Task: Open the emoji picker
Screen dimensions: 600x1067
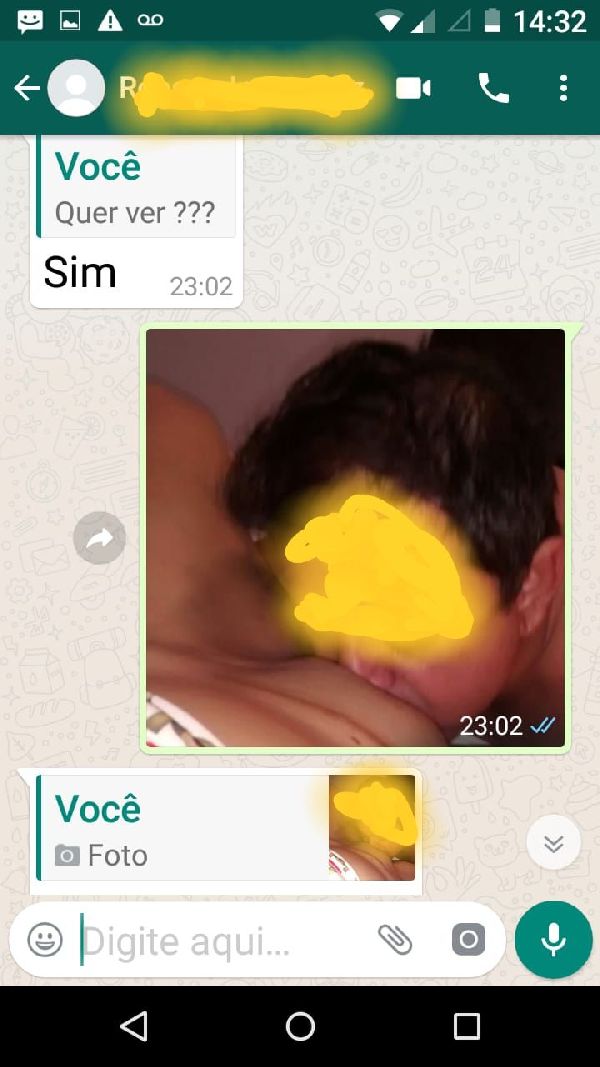Action: tap(45, 940)
